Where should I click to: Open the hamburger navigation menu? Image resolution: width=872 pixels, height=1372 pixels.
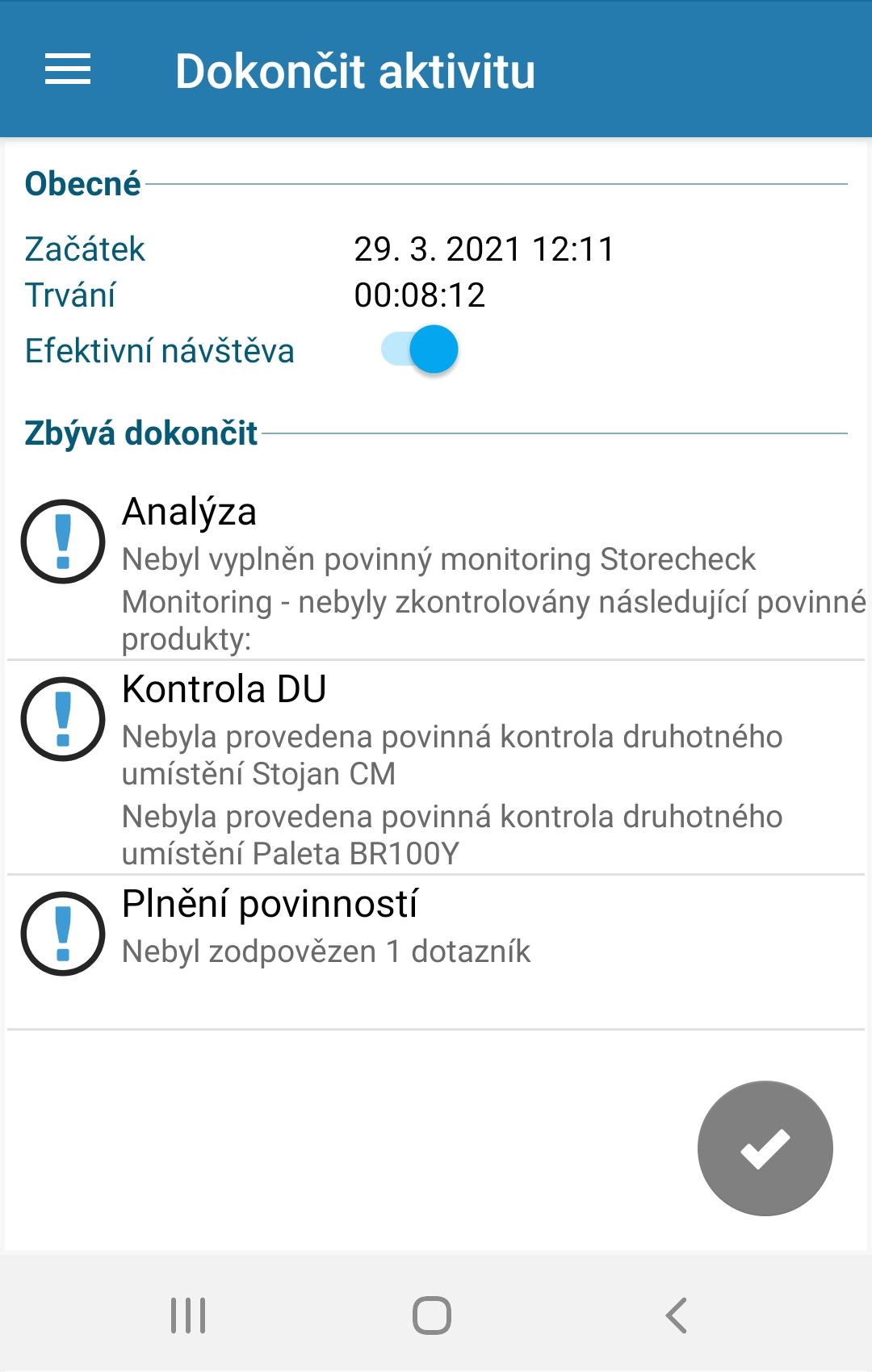[66, 69]
